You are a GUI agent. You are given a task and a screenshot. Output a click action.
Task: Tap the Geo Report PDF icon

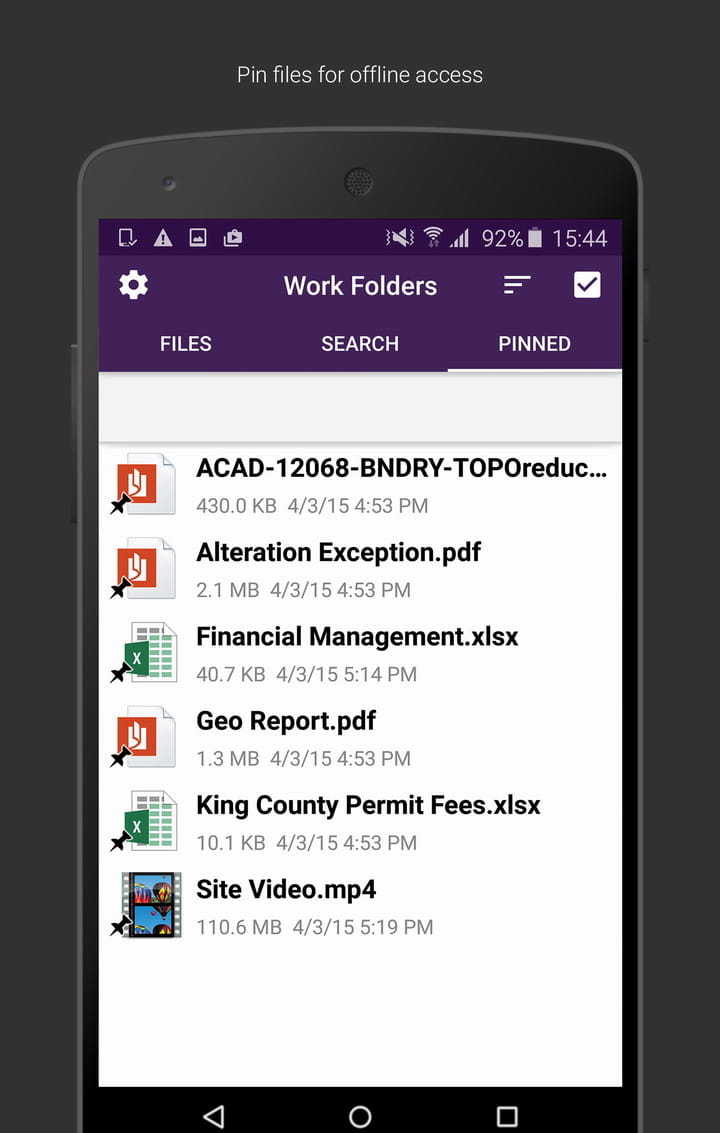point(143,736)
